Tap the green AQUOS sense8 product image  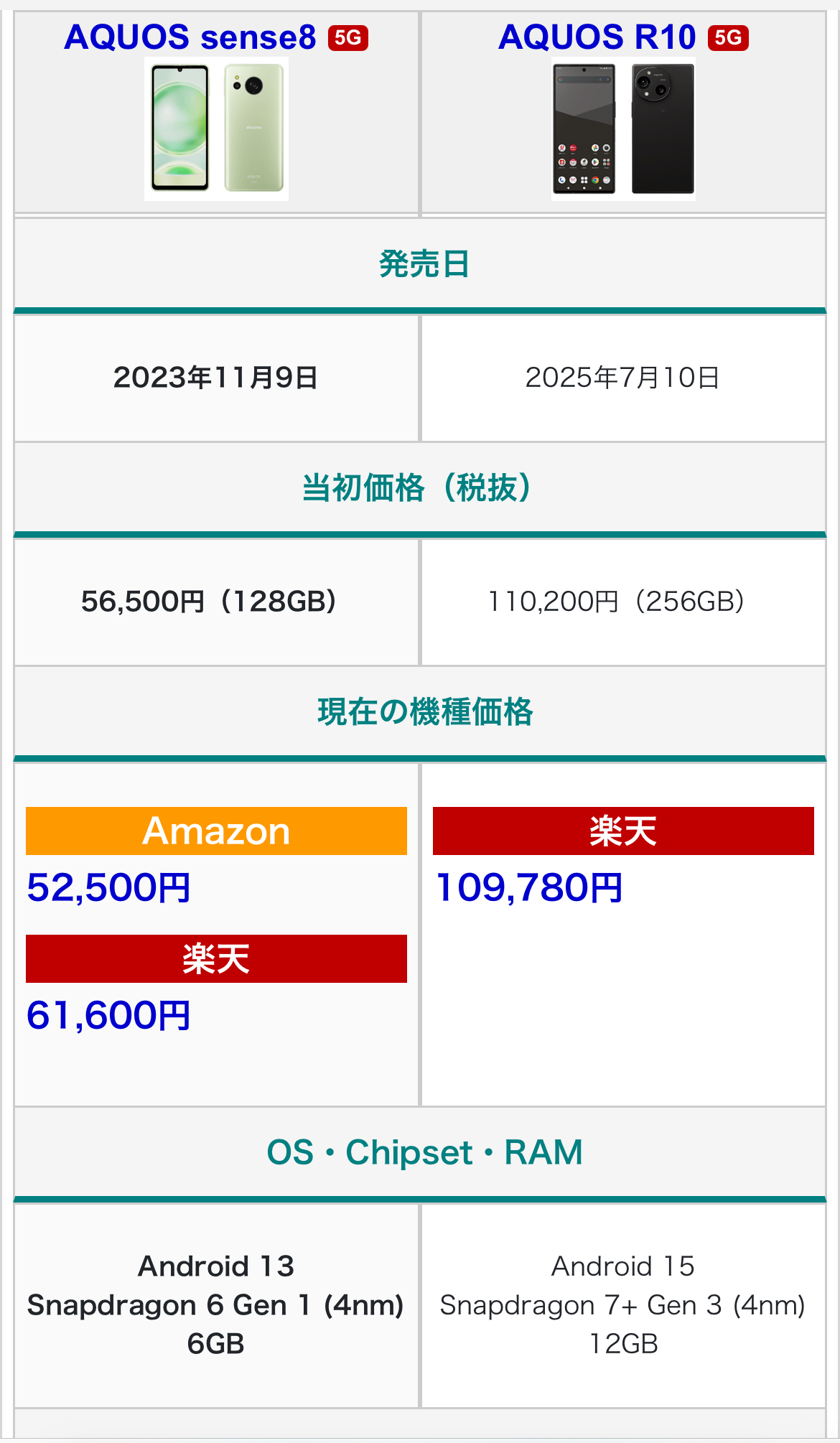click(x=216, y=129)
